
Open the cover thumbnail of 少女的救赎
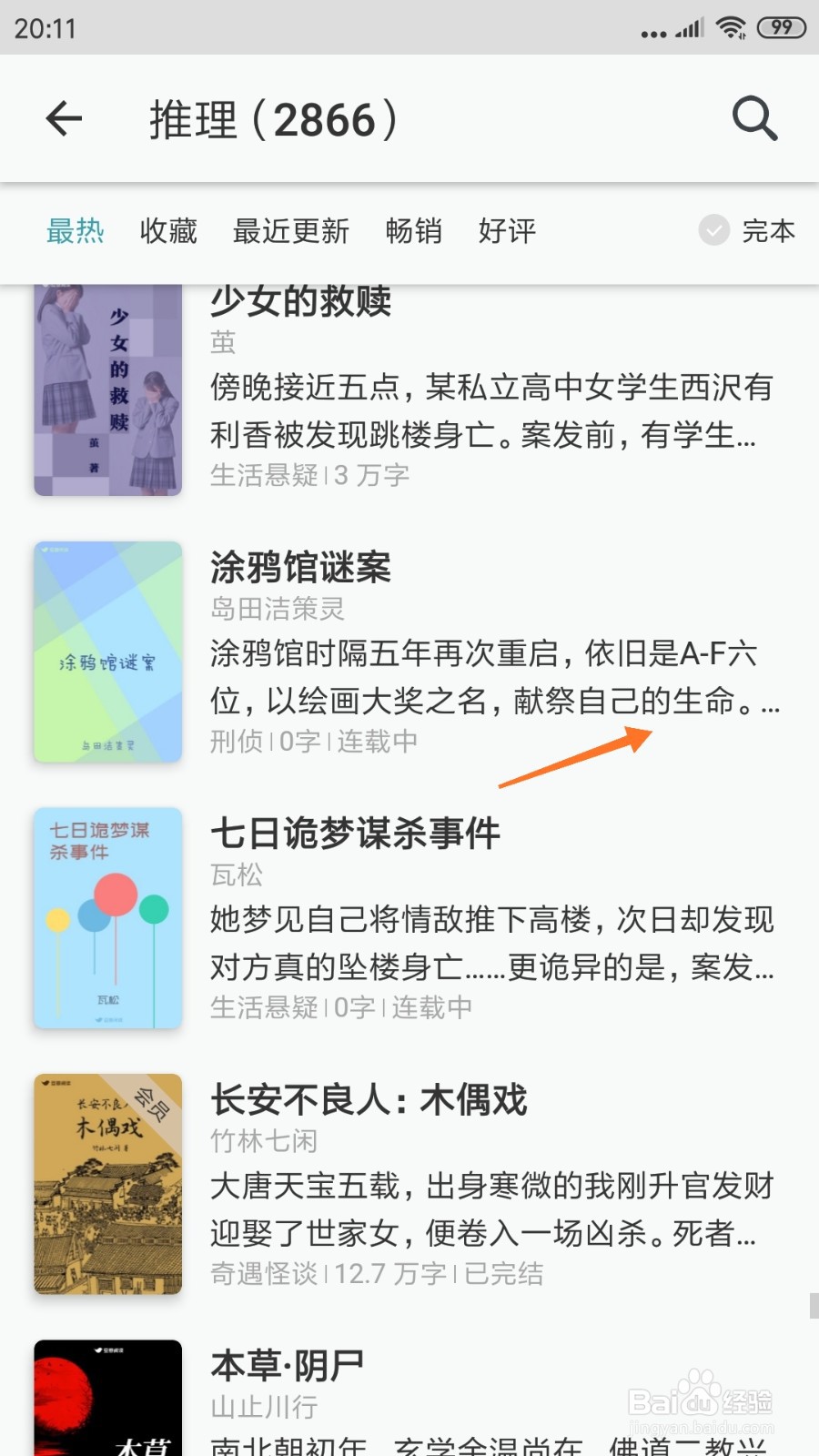pos(106,391)
